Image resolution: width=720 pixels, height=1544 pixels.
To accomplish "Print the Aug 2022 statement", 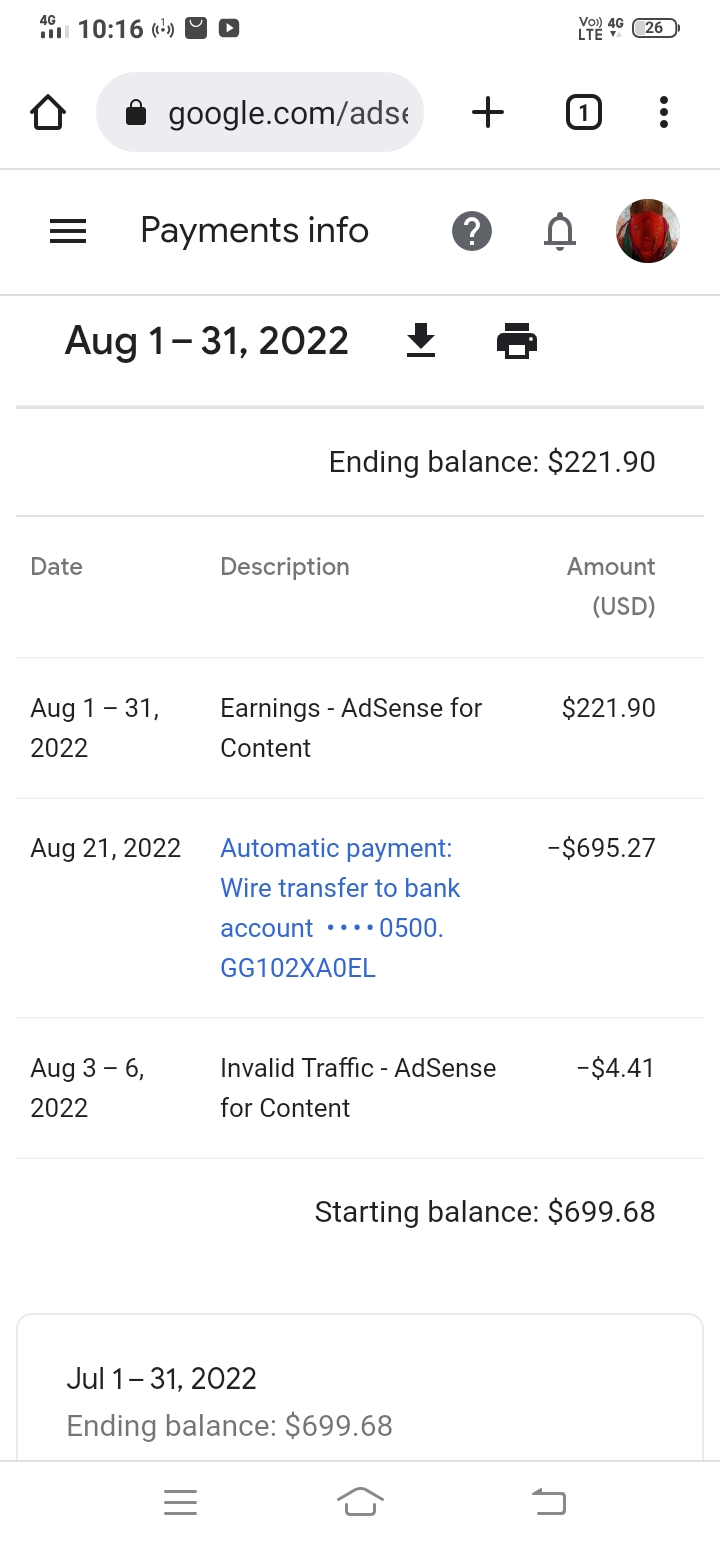I will (x=517, y=341).
